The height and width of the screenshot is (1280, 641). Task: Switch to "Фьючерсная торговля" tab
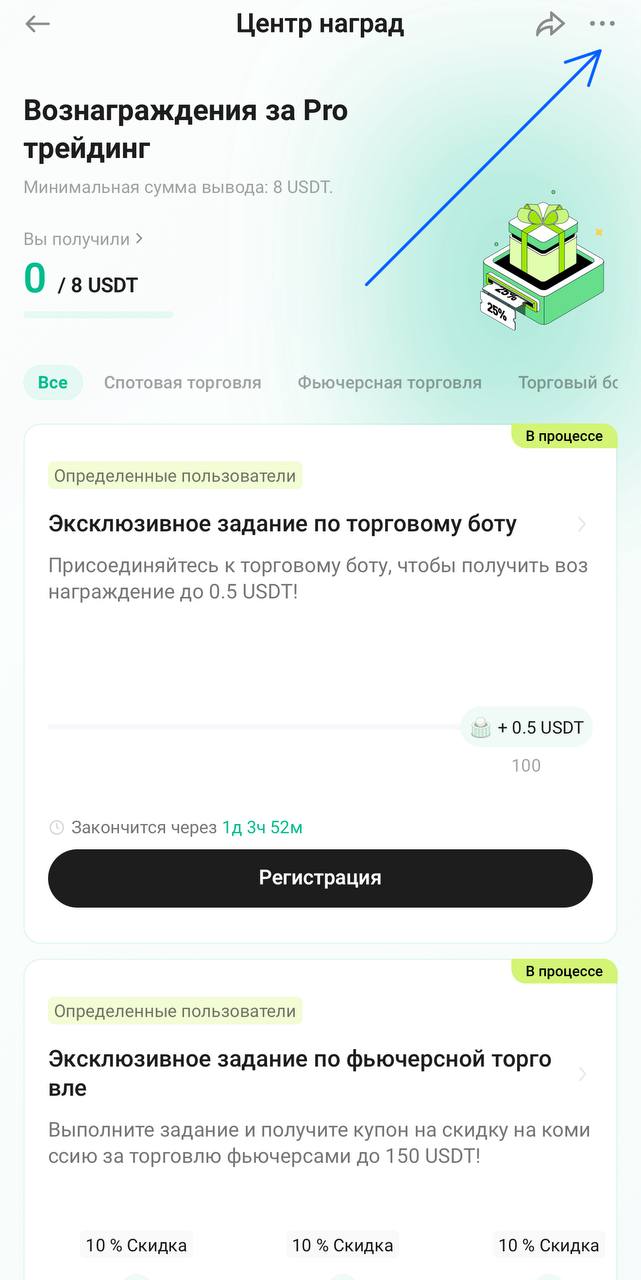389,382
